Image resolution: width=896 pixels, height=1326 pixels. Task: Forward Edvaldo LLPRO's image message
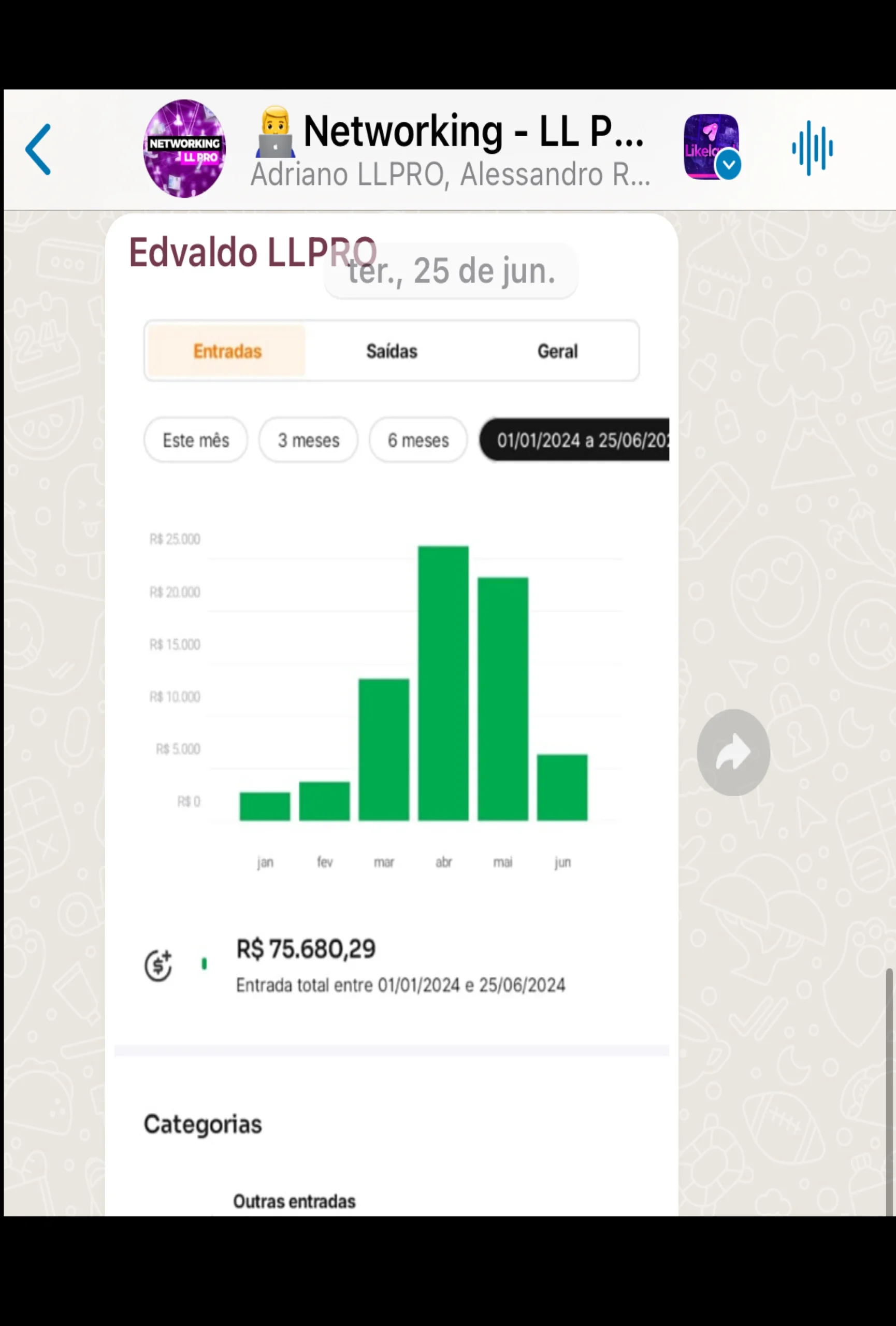(x=733, y=753)
